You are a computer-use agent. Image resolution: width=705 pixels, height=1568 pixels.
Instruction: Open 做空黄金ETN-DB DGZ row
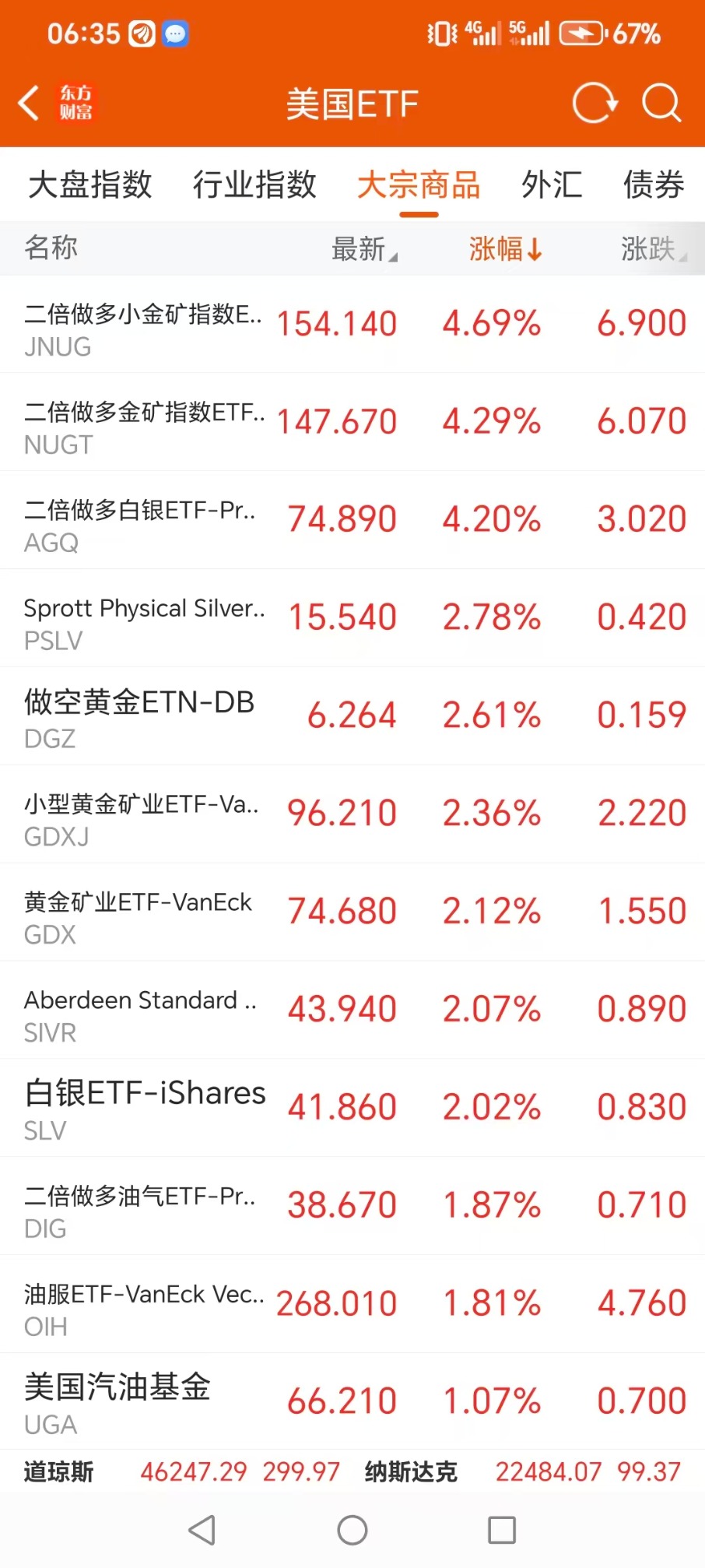coord(352,716)
